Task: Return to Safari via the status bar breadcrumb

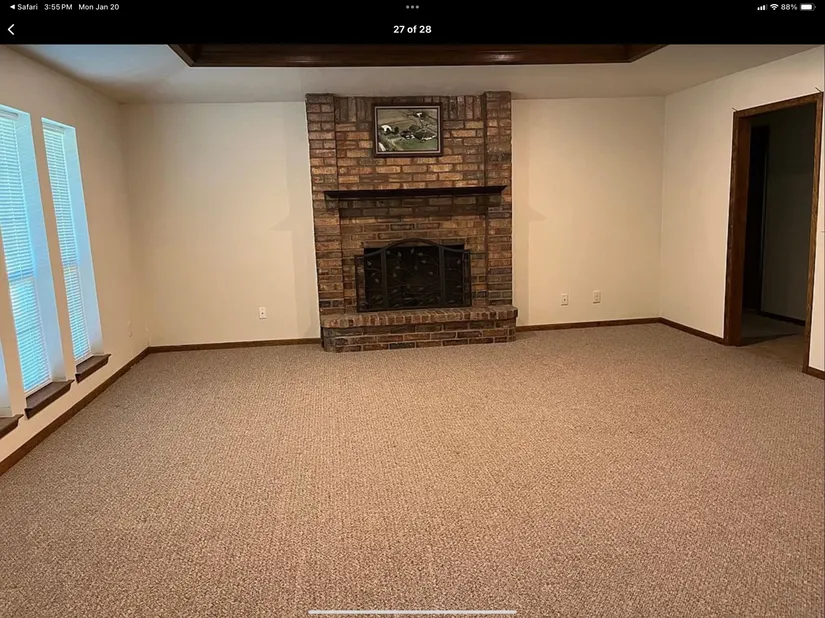Action: click(x=23, y=7)
